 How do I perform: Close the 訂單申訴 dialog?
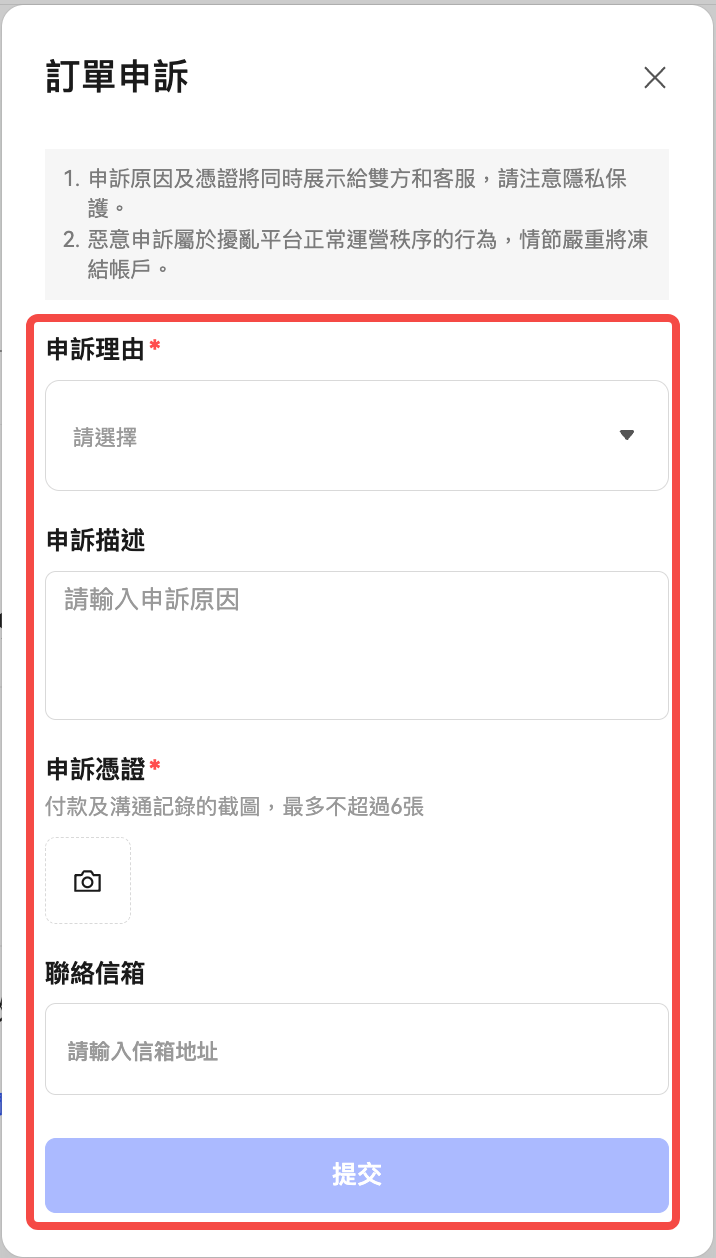(x=655, y=78)
